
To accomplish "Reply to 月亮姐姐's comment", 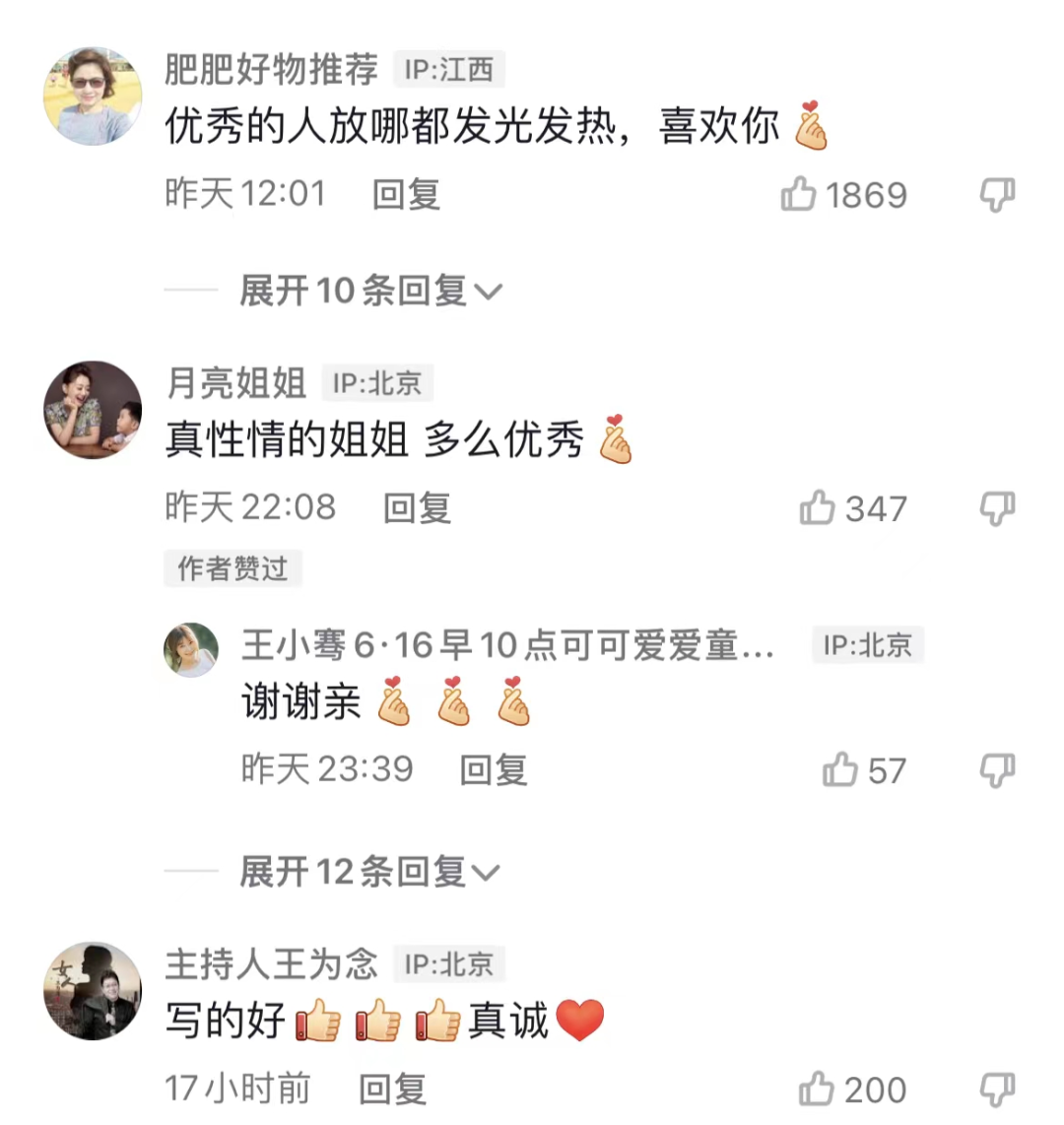I will pos(417,508).
